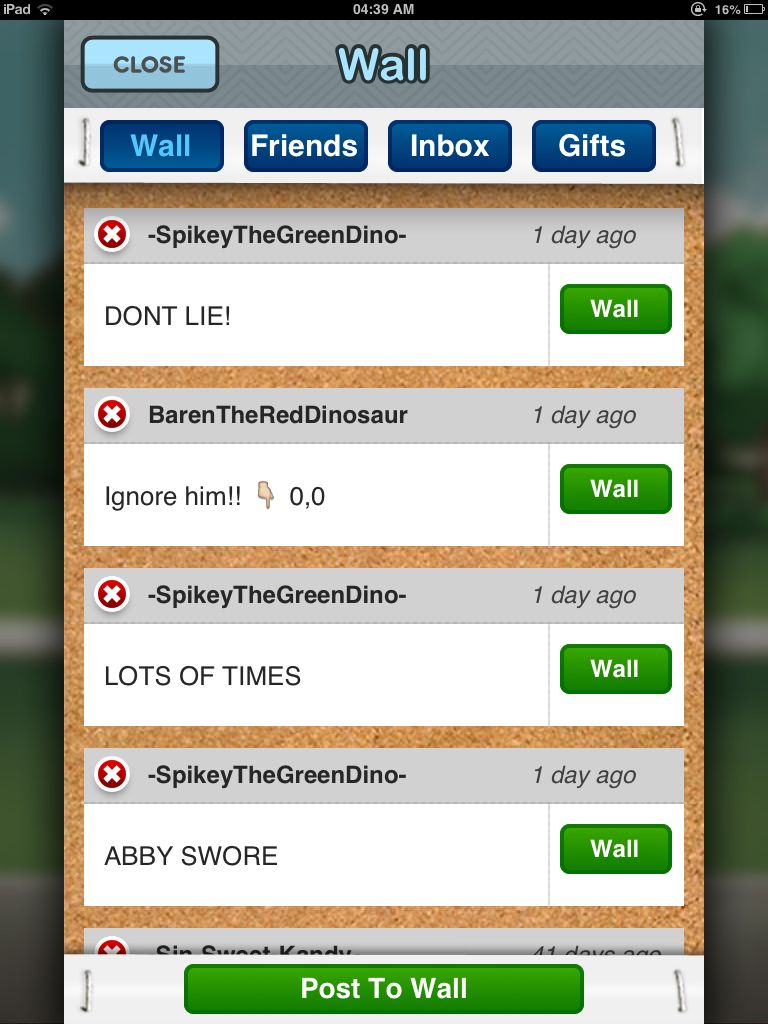Delete the 'DONT LIE!' wall post
Viewport: 768px width, 1024px height.
[112, 236]
